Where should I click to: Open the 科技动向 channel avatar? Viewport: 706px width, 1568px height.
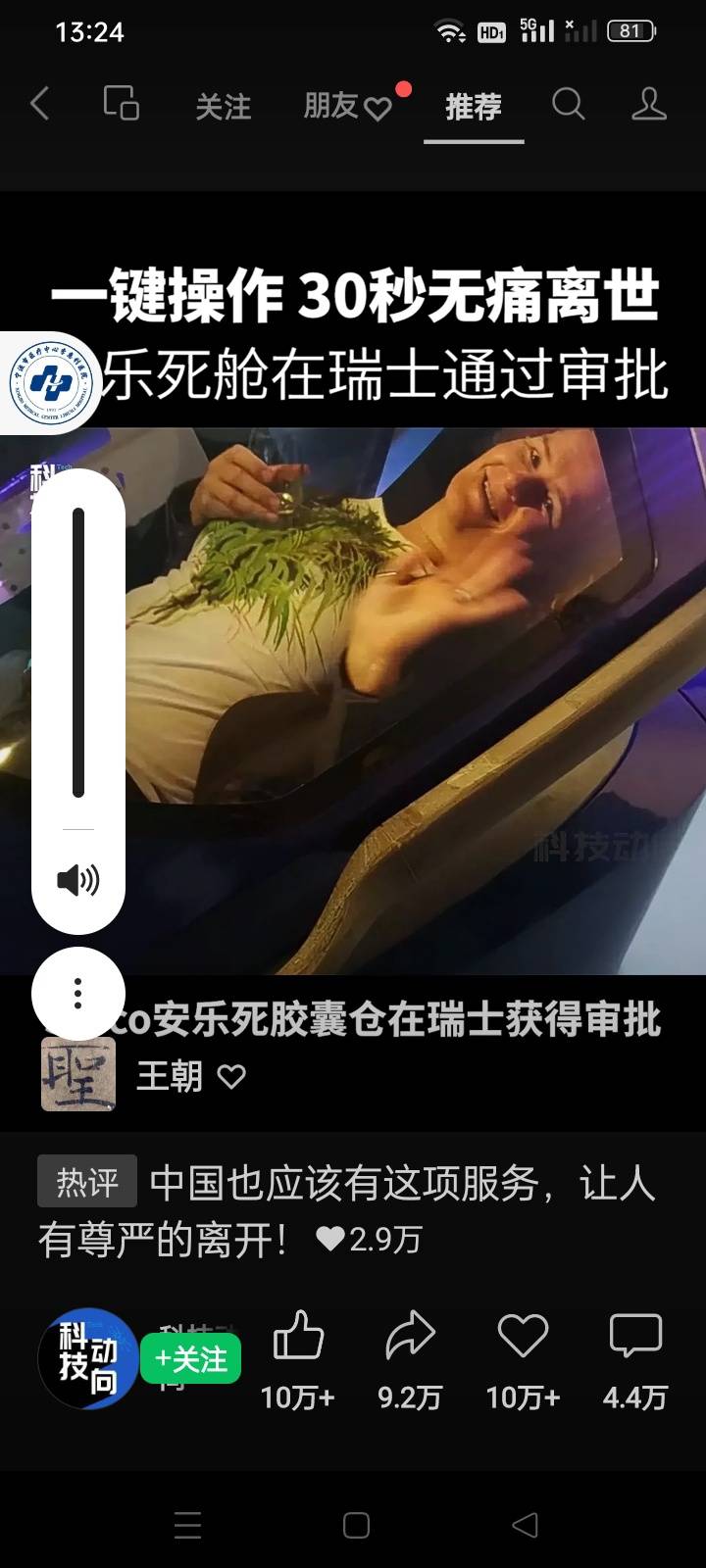coord(86,1358)
